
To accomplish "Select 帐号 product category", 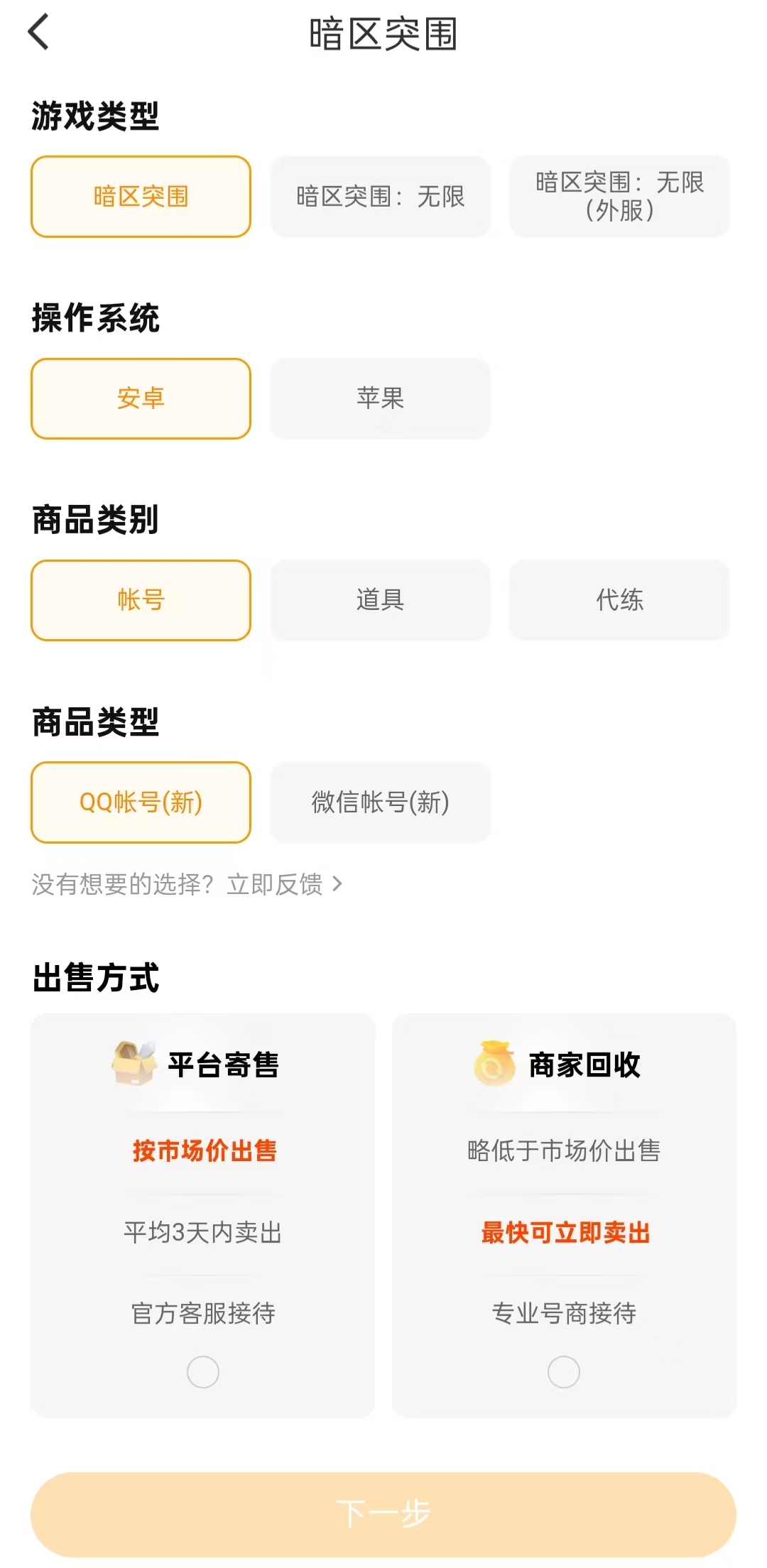I will pos(141,600).
